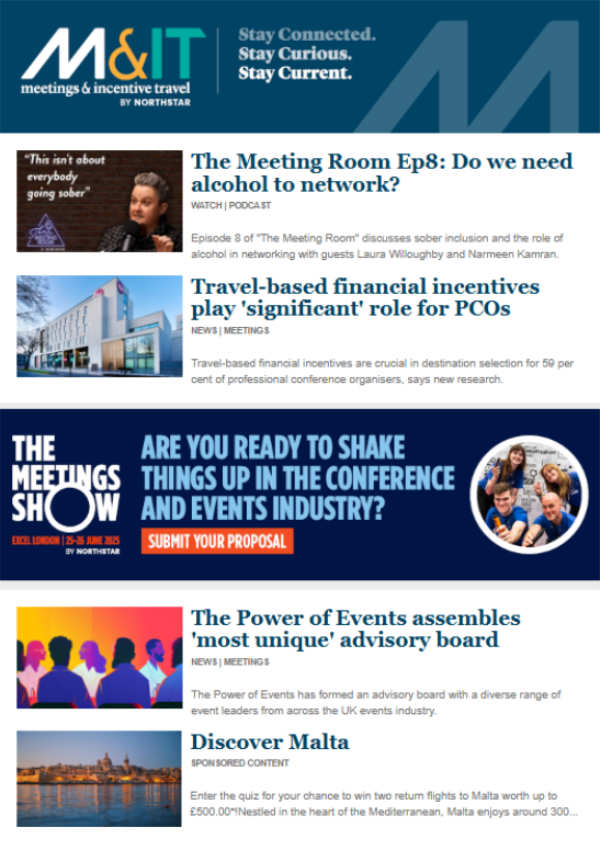Image resolution: width=600 pixels, height=849 pixels.
Task: Open the Discover Malta sponsored article
Action: coord(270,743)
